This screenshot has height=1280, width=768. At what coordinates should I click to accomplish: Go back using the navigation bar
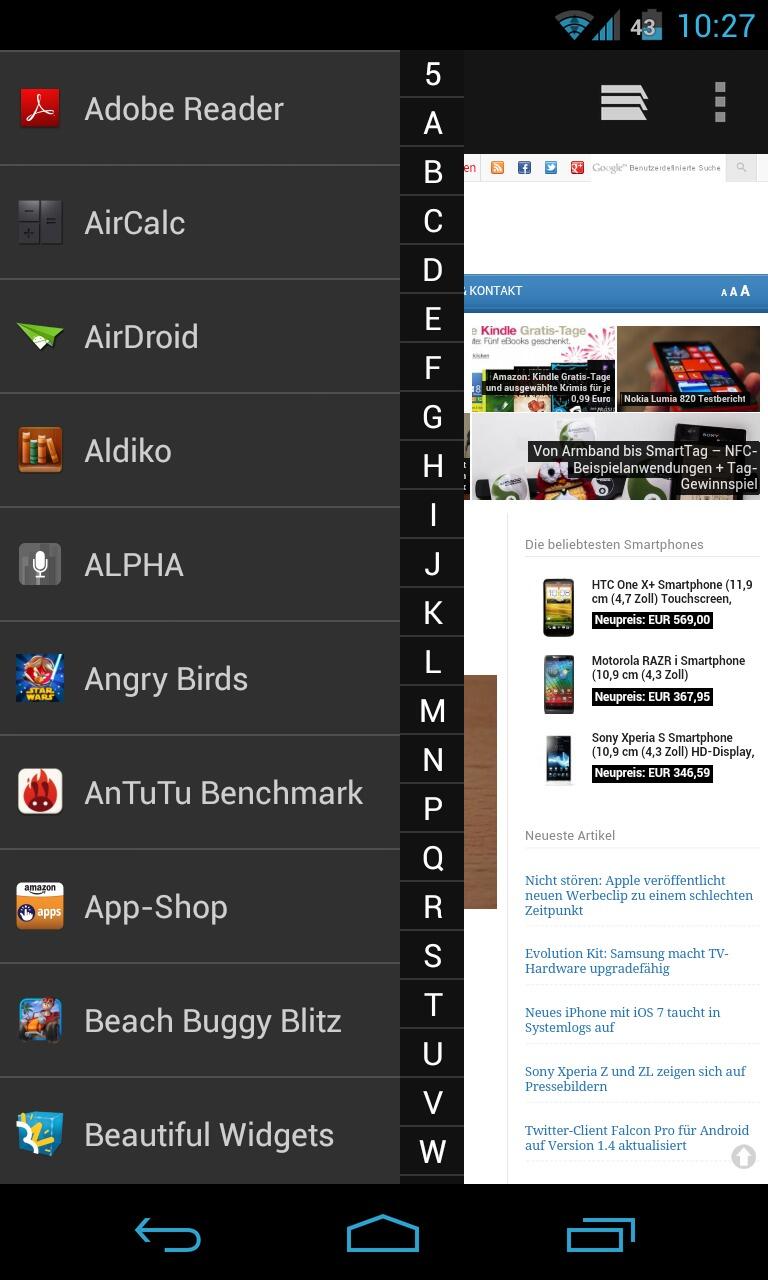168,1236
